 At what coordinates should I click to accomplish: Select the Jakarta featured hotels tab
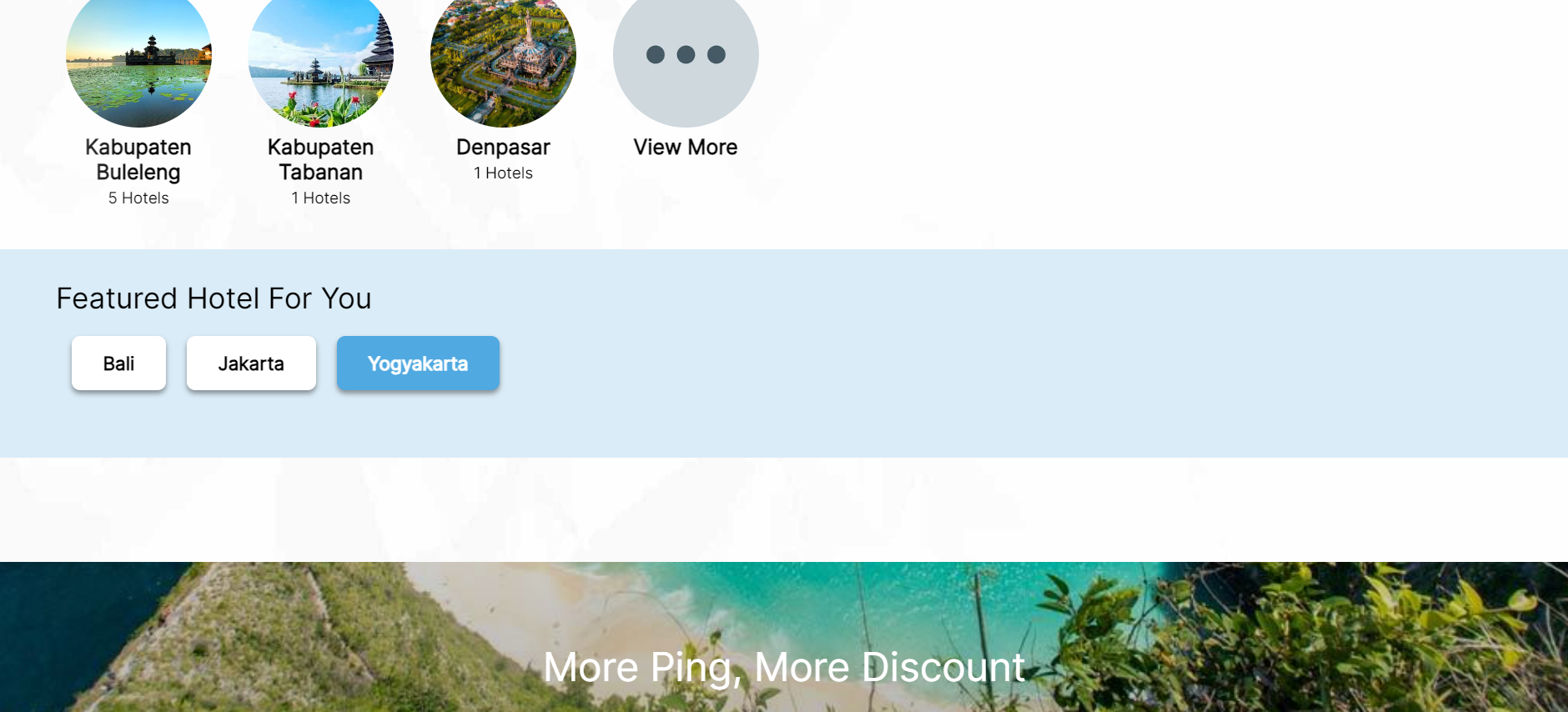pos(251,364)
